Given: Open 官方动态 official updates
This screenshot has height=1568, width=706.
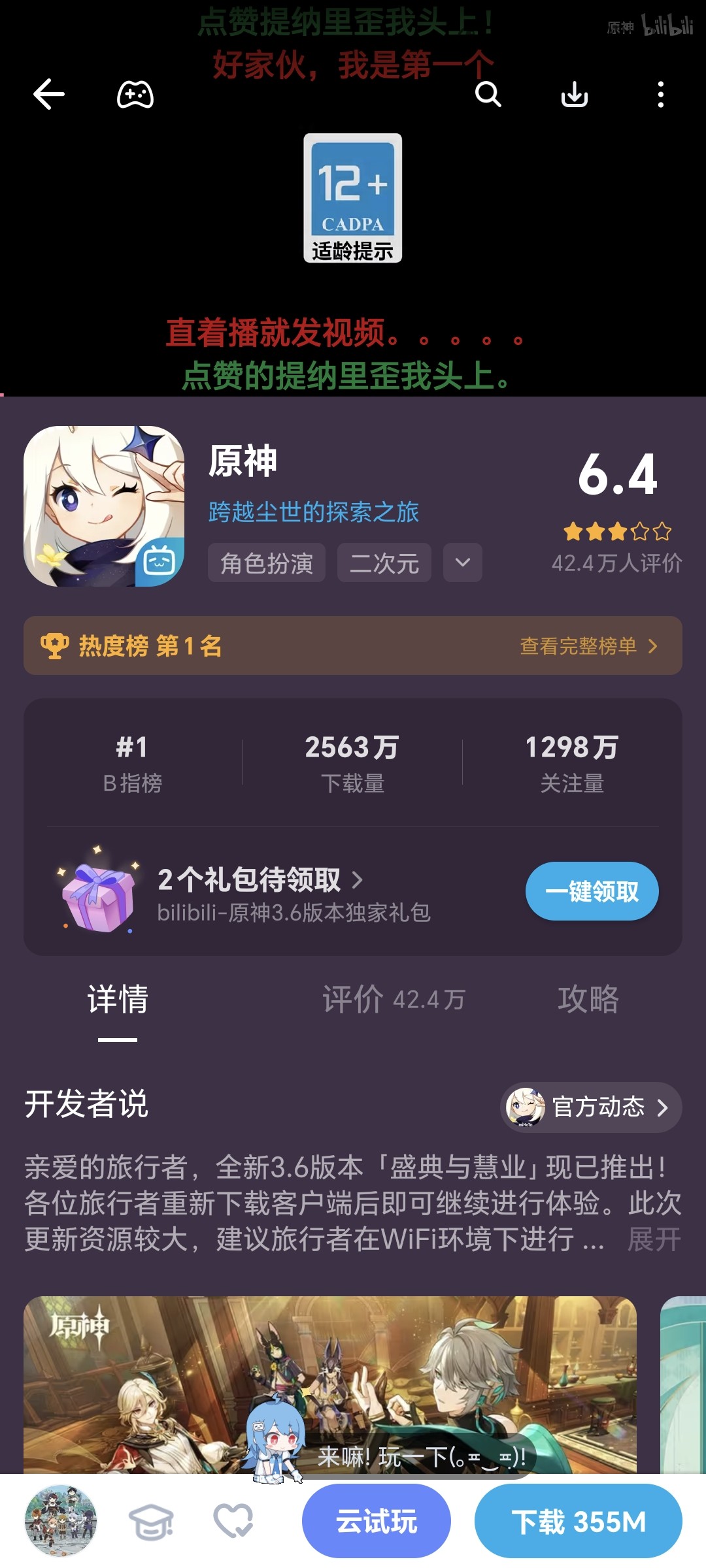Looking at the screenshot, I should point(591,1107).
